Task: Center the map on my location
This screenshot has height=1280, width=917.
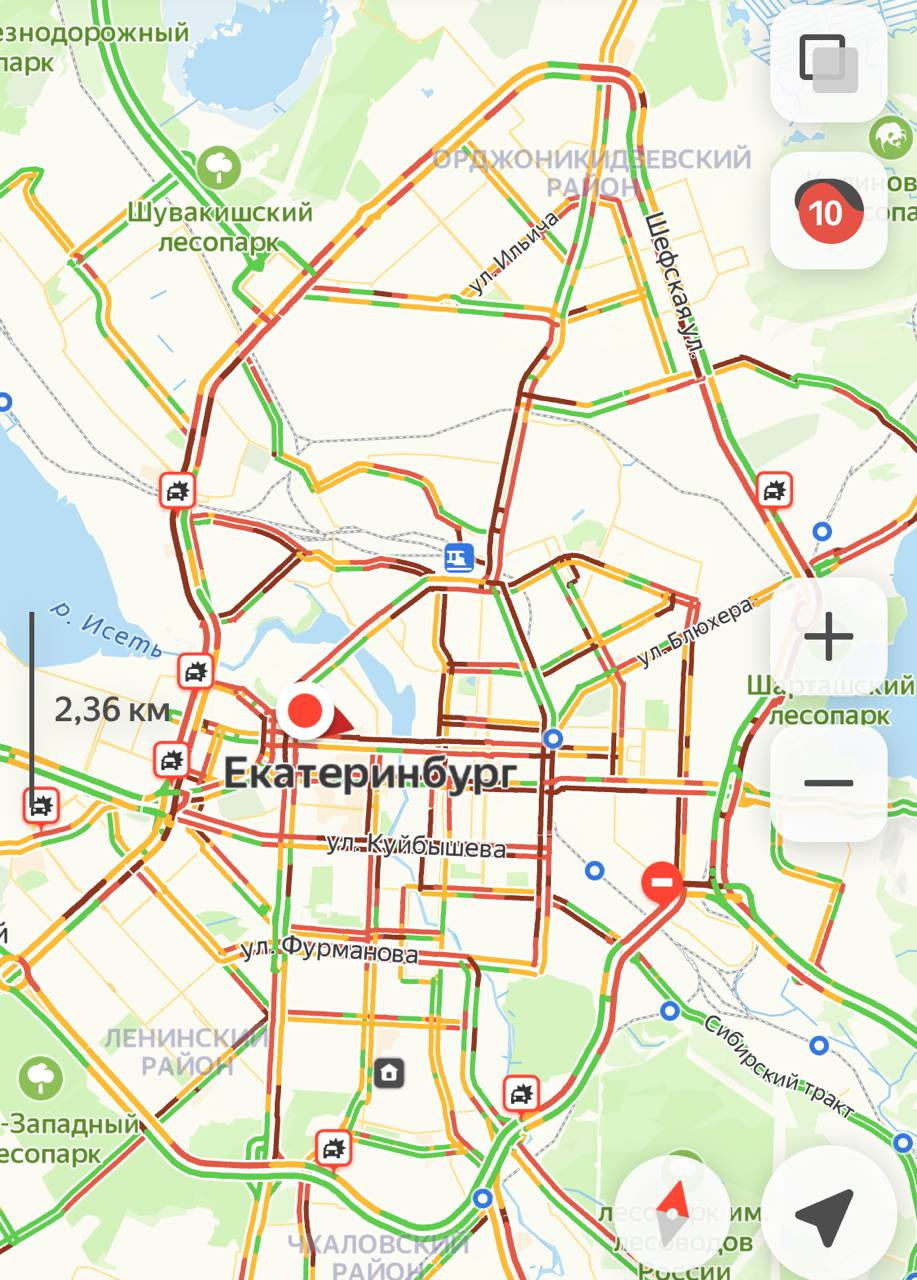Action: [x=826, y=1213]
